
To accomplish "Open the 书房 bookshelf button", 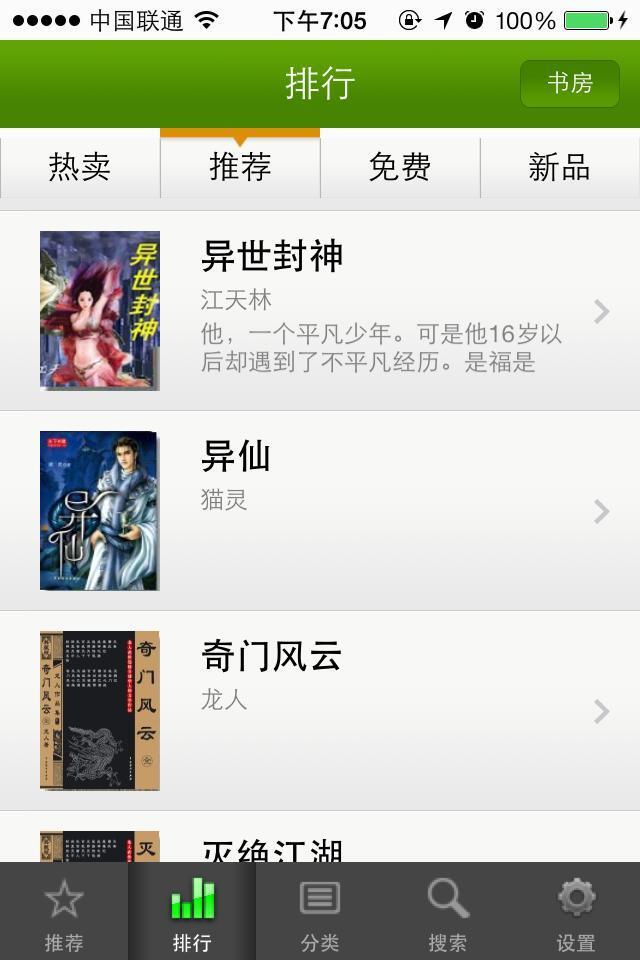I will tap(569, 84).
